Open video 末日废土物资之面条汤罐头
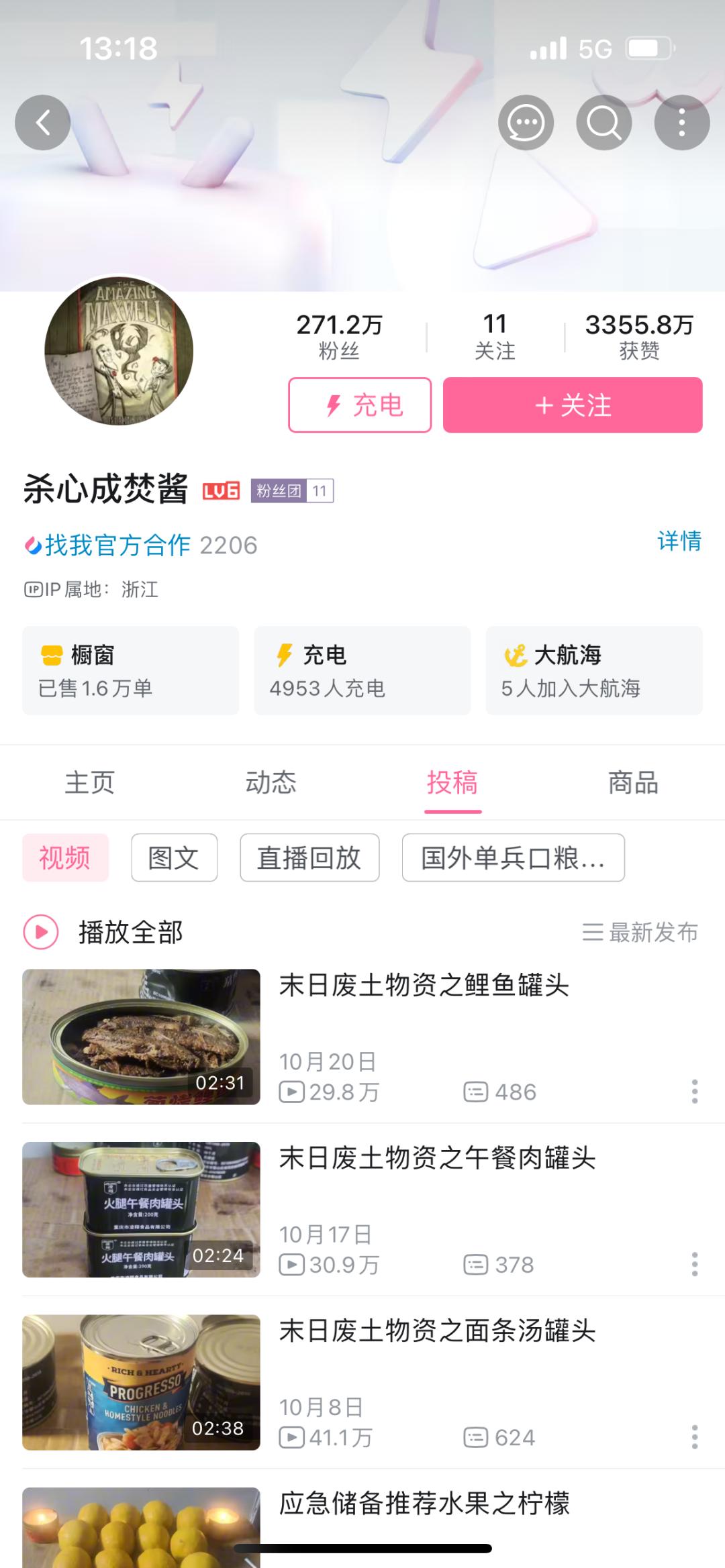Screen dimensions: 725x1568 pyautogui.click(x=438, y=1331)
